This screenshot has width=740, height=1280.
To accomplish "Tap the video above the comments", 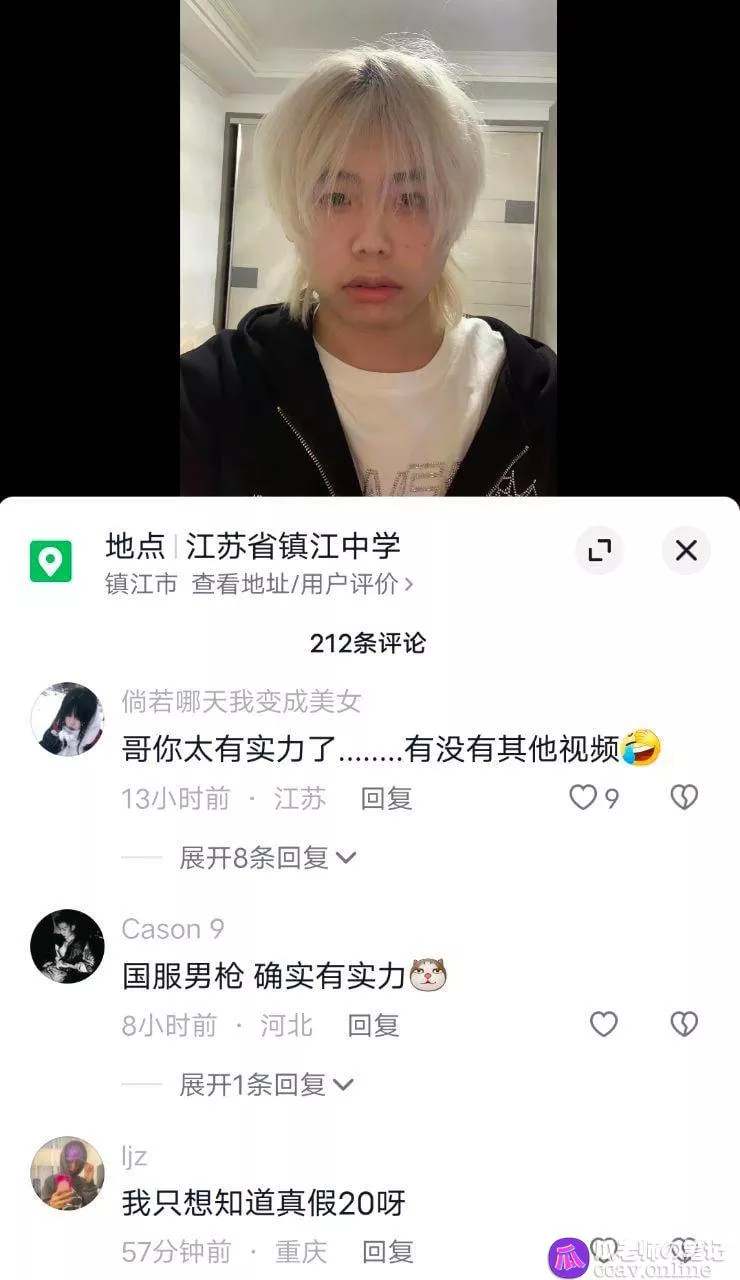I will (368, 248).
